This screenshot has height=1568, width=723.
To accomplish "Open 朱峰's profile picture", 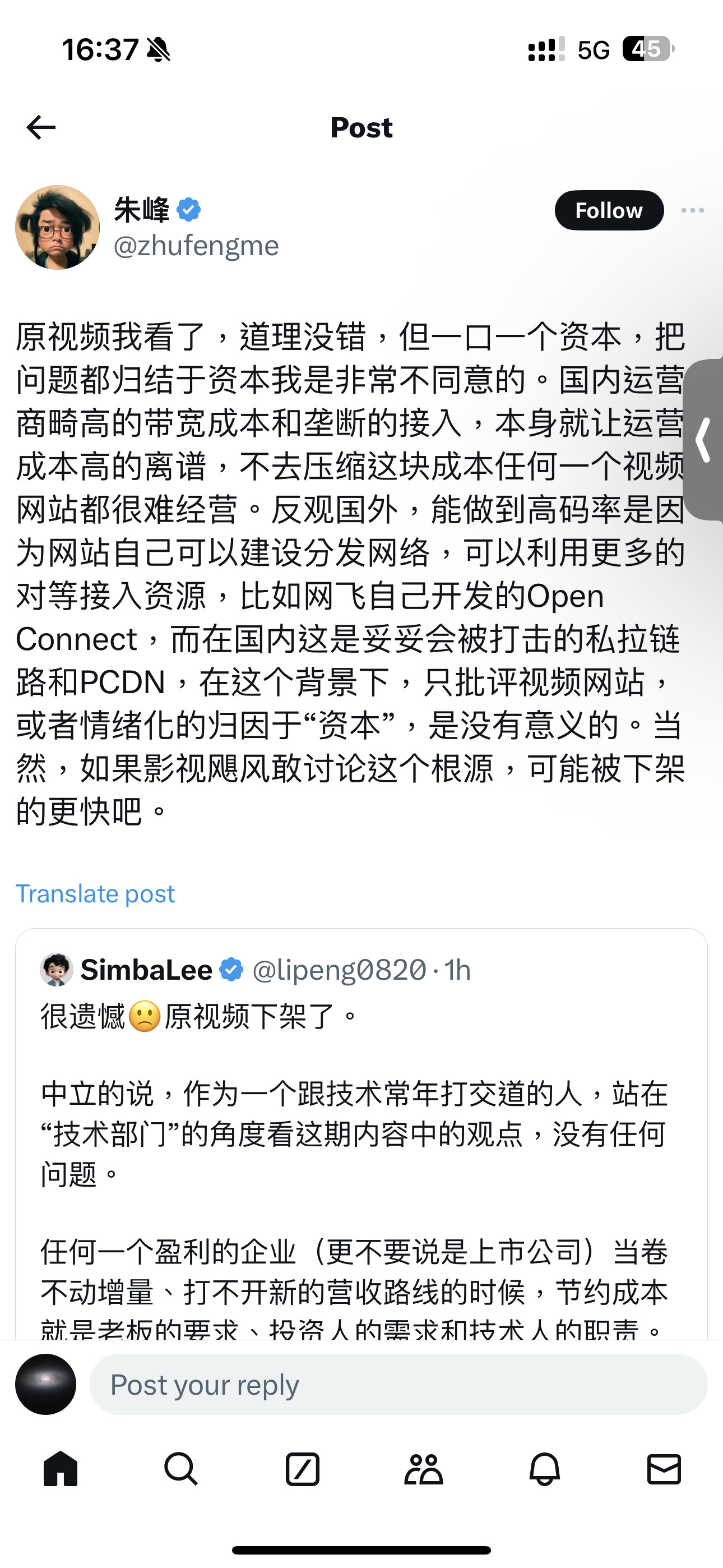I will (58, 227).
